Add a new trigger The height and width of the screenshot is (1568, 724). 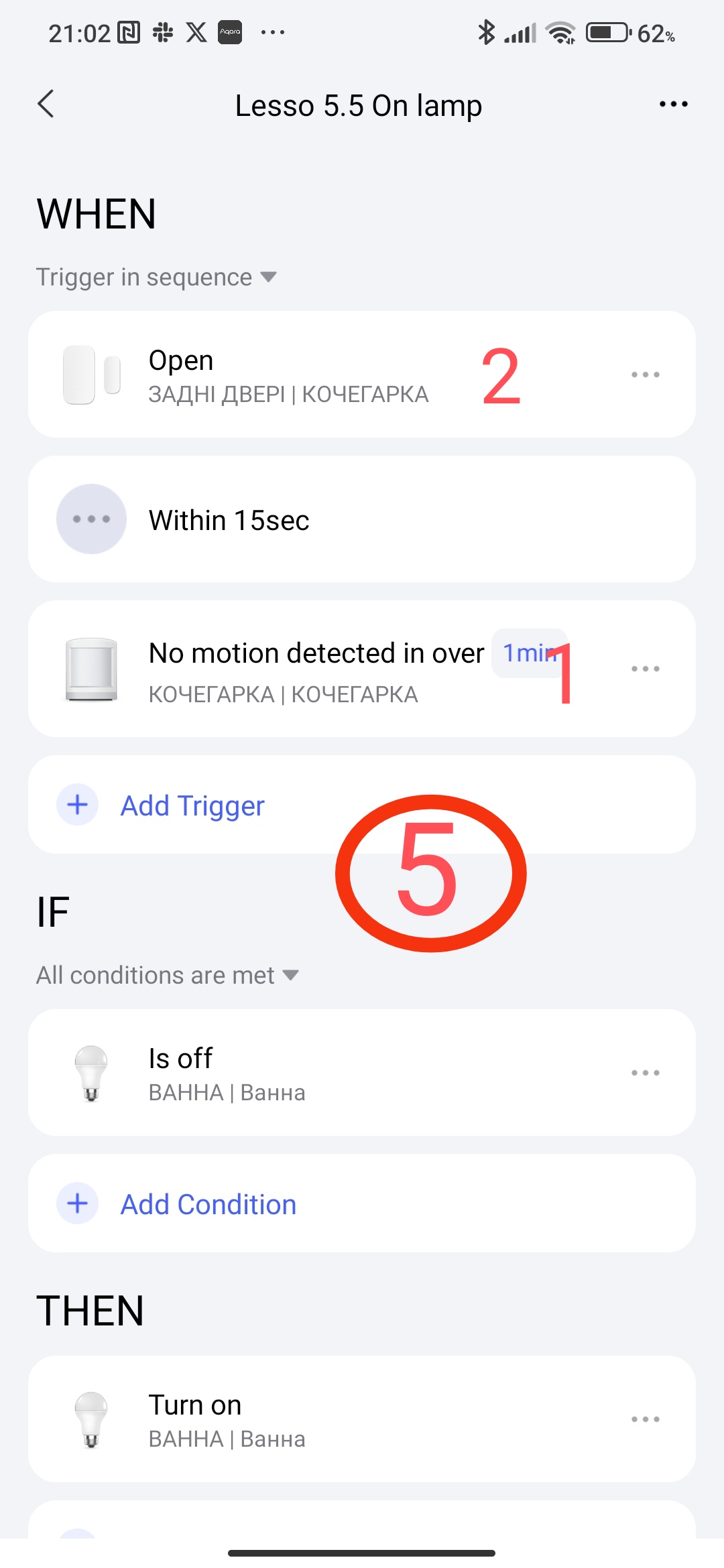tap(192, 805)
